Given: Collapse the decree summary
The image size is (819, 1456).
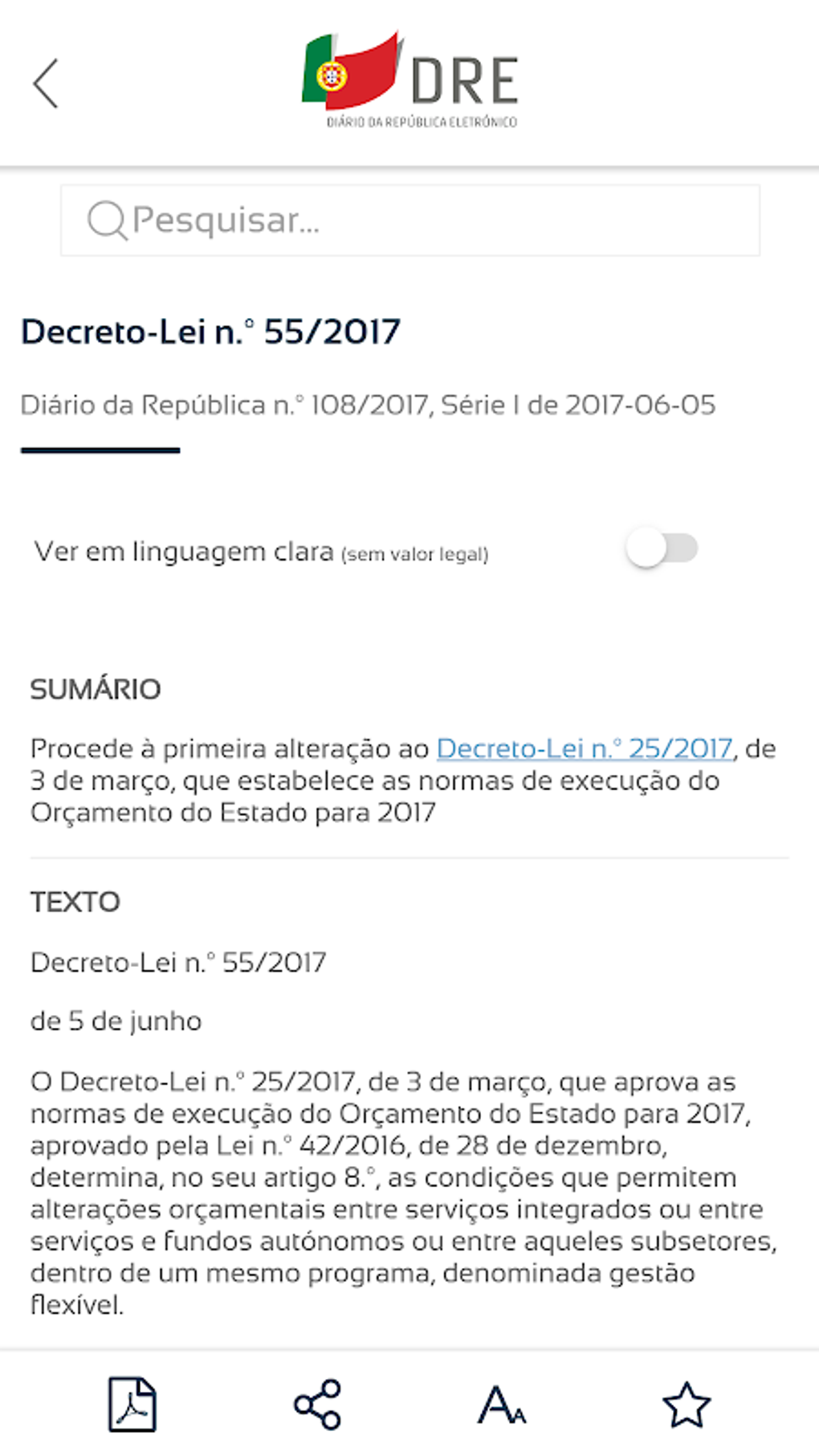Looking at the screenshot, I should (x=96, y=688).
